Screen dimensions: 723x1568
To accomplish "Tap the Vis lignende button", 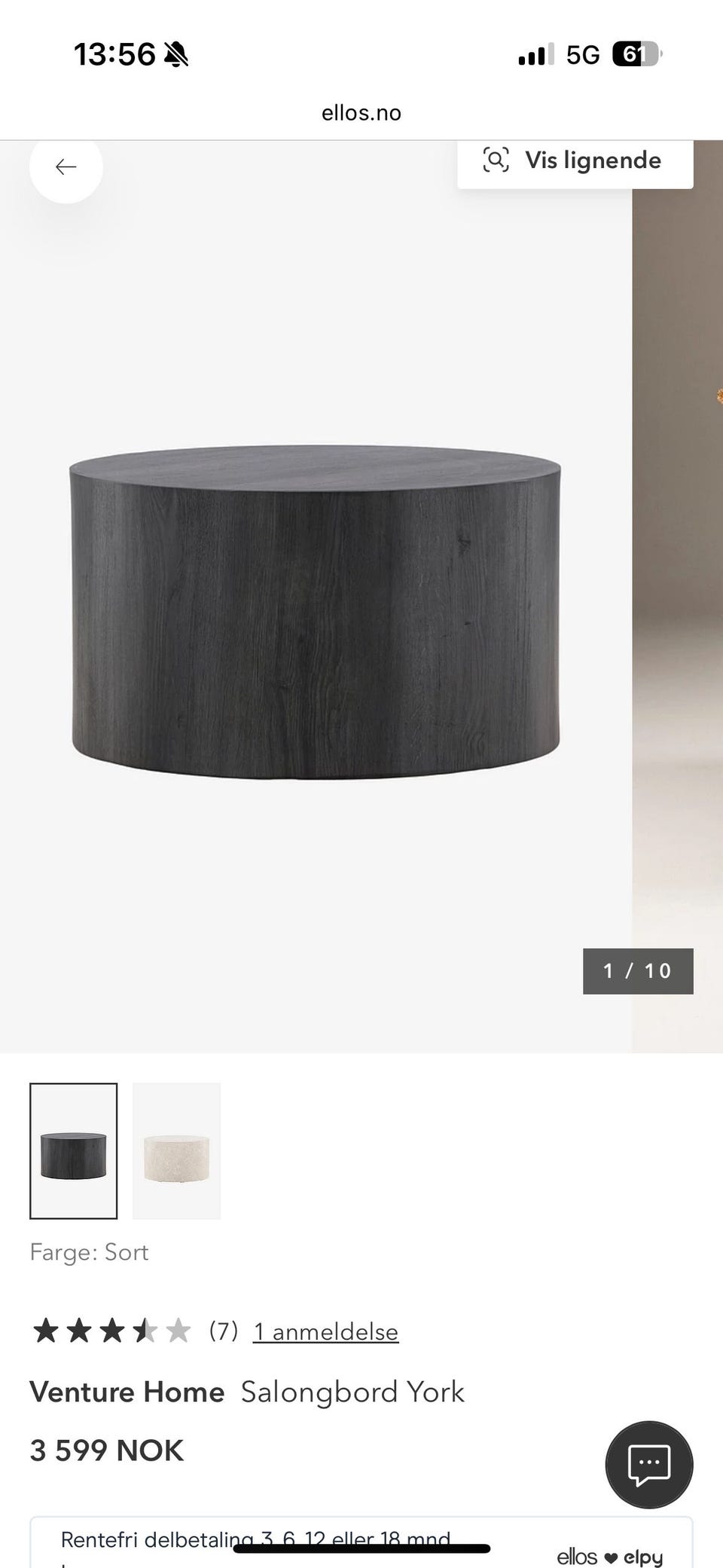I will click(575, 161).
